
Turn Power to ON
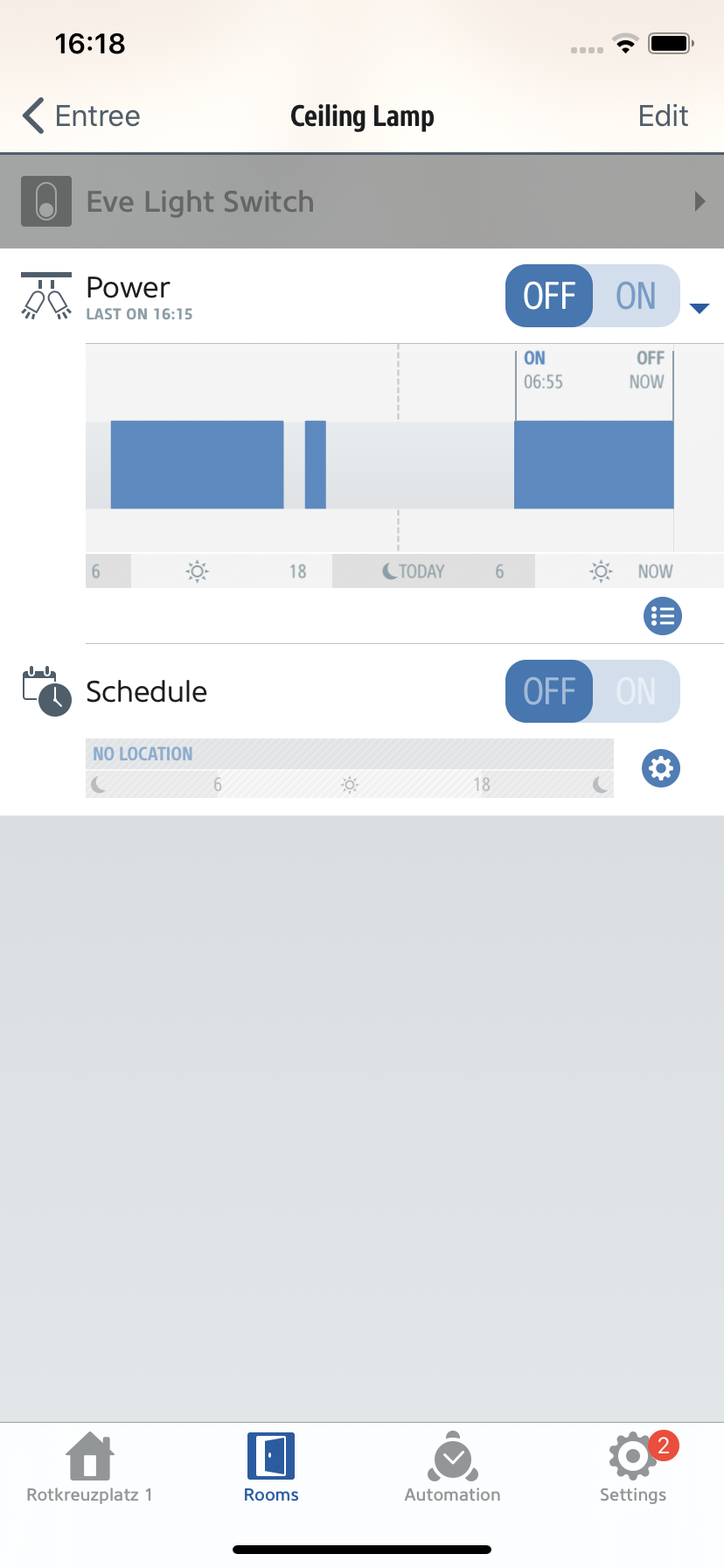(636, 296)
